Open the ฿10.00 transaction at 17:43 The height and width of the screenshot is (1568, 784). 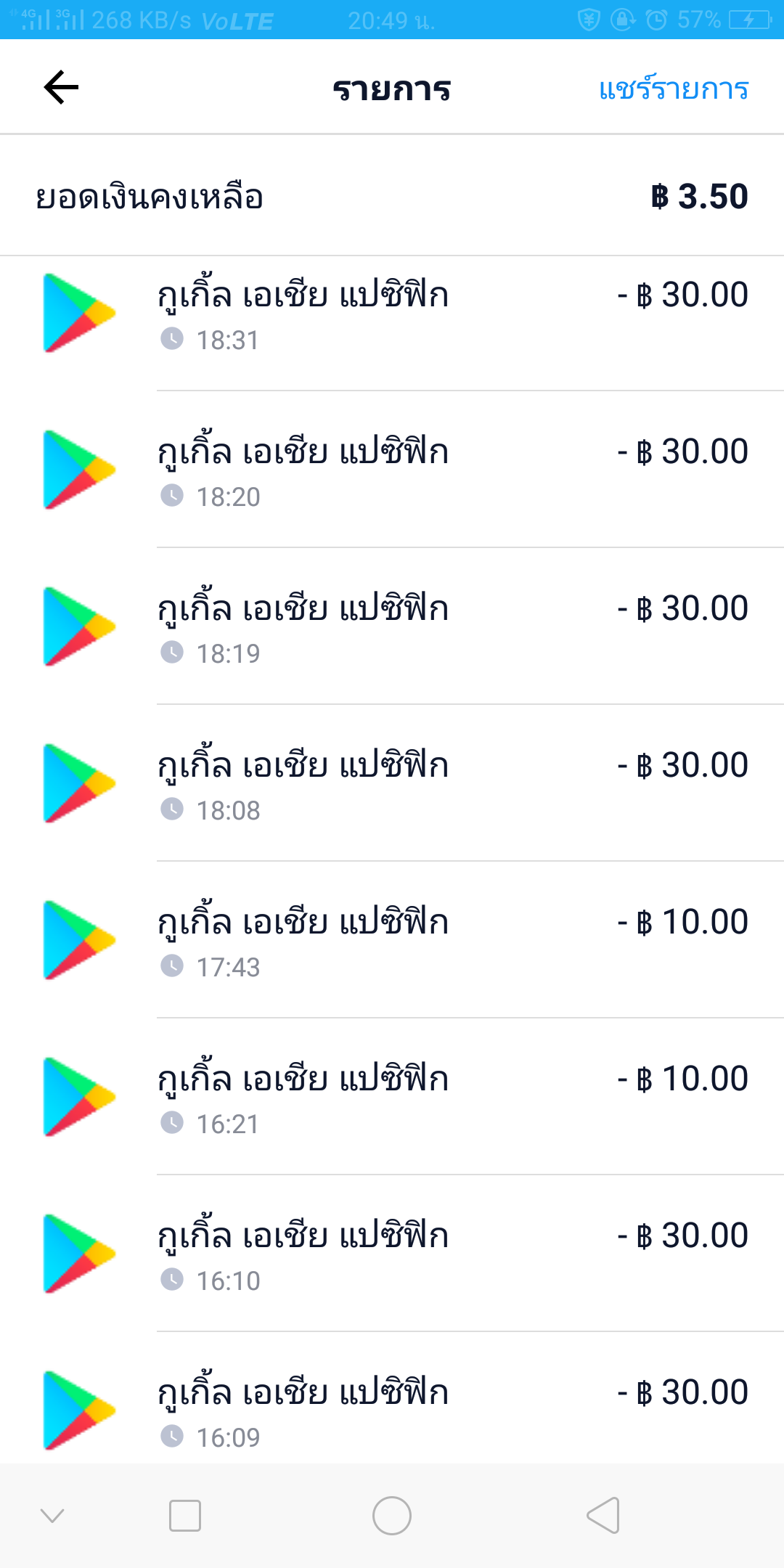pos(392,940)
